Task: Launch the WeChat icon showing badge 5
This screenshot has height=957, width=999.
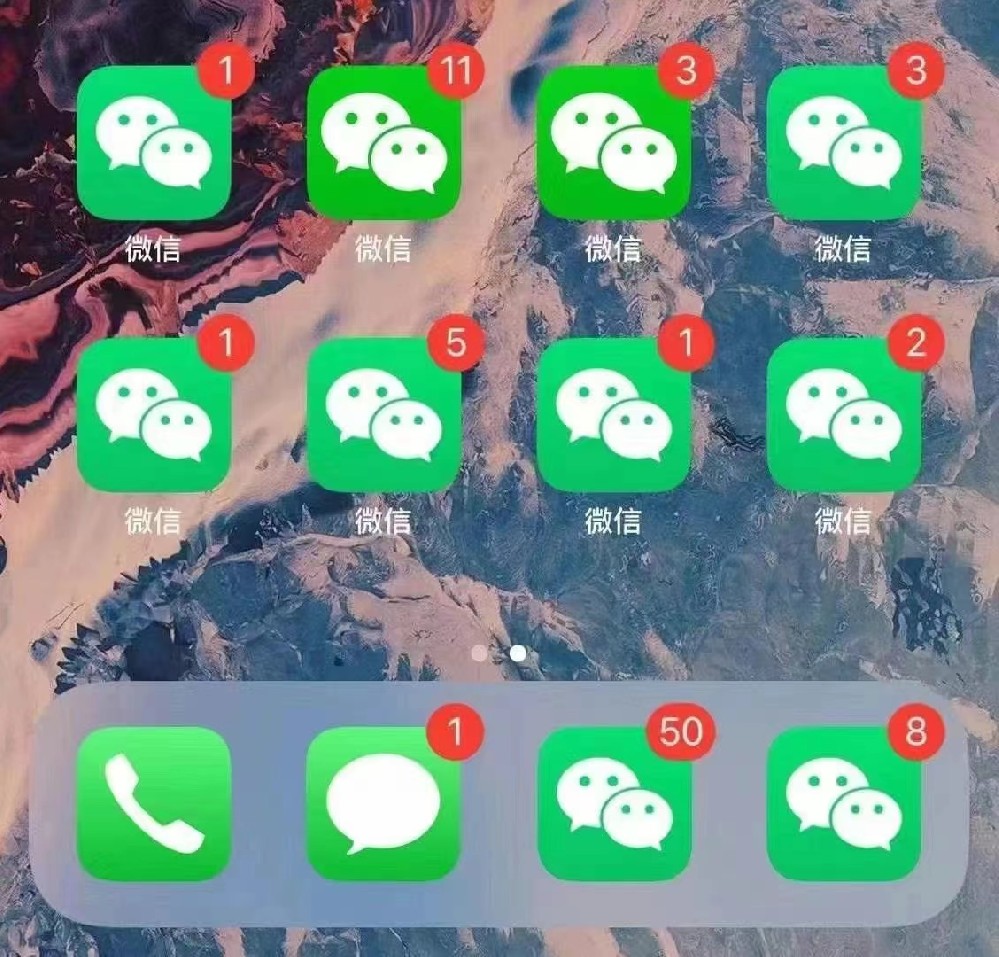Action: click(x=384, y=415)
